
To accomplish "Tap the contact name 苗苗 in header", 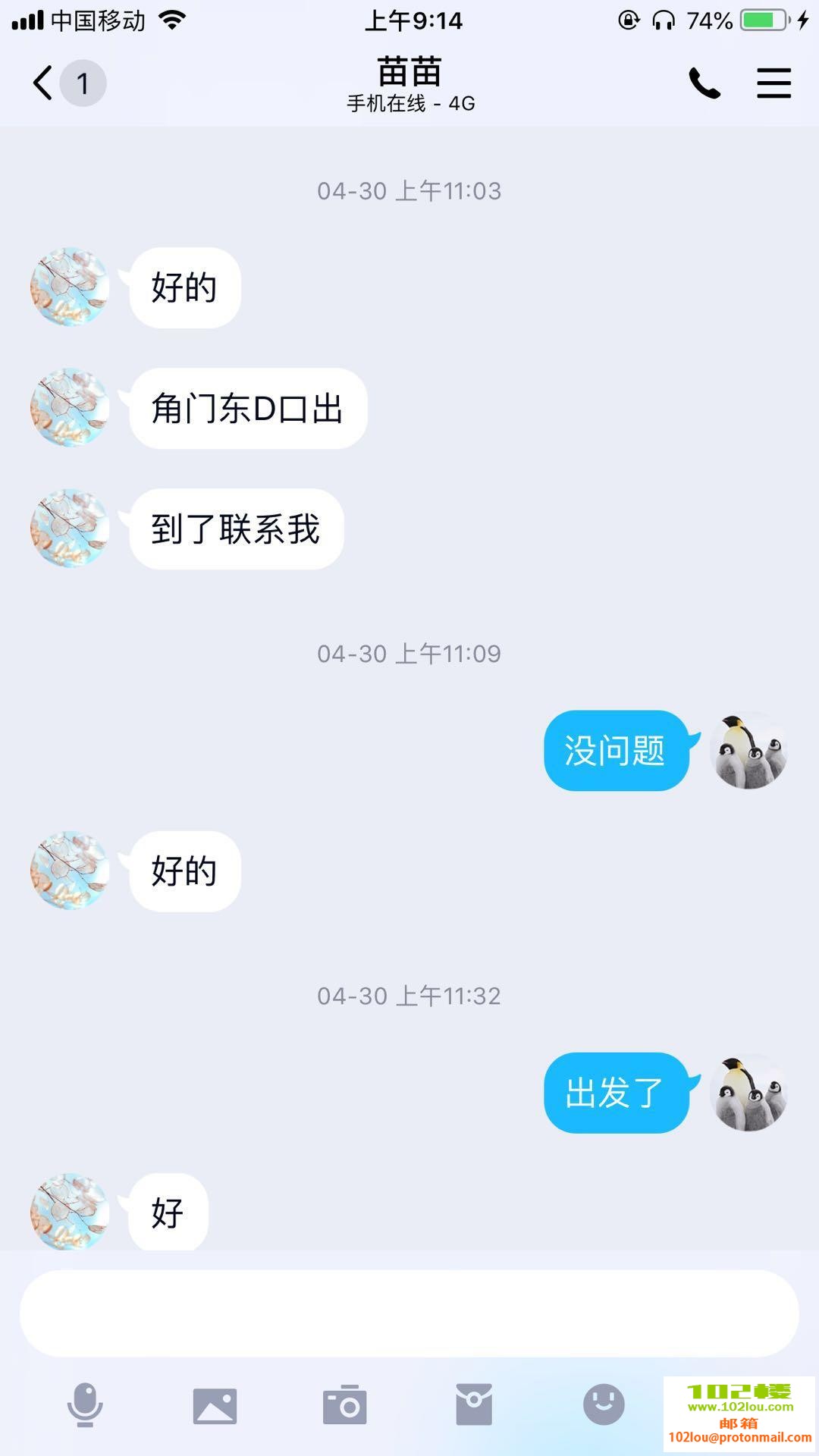I will click(409, 72).
